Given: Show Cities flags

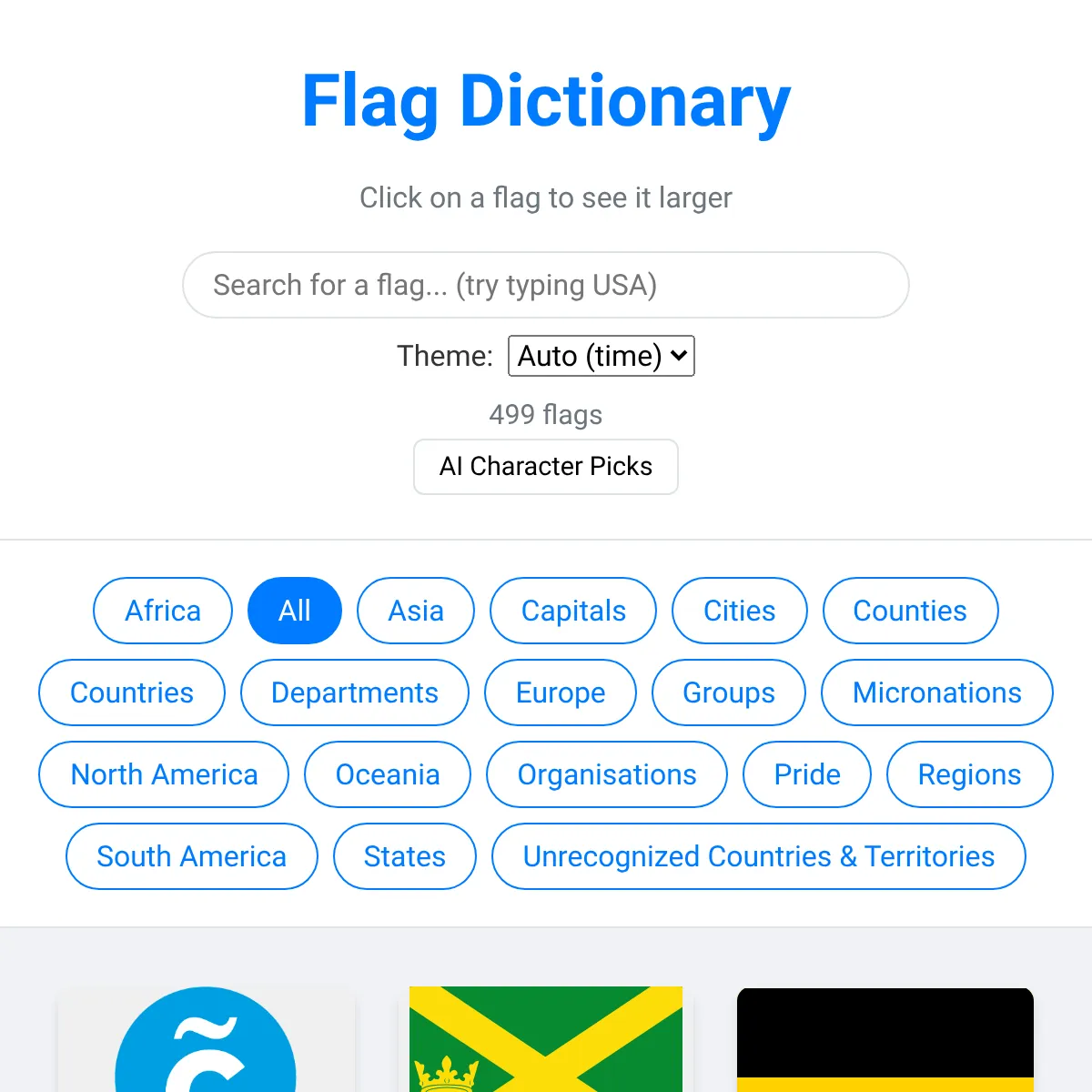Looking at the screenshot, I should tap(739, 611).
